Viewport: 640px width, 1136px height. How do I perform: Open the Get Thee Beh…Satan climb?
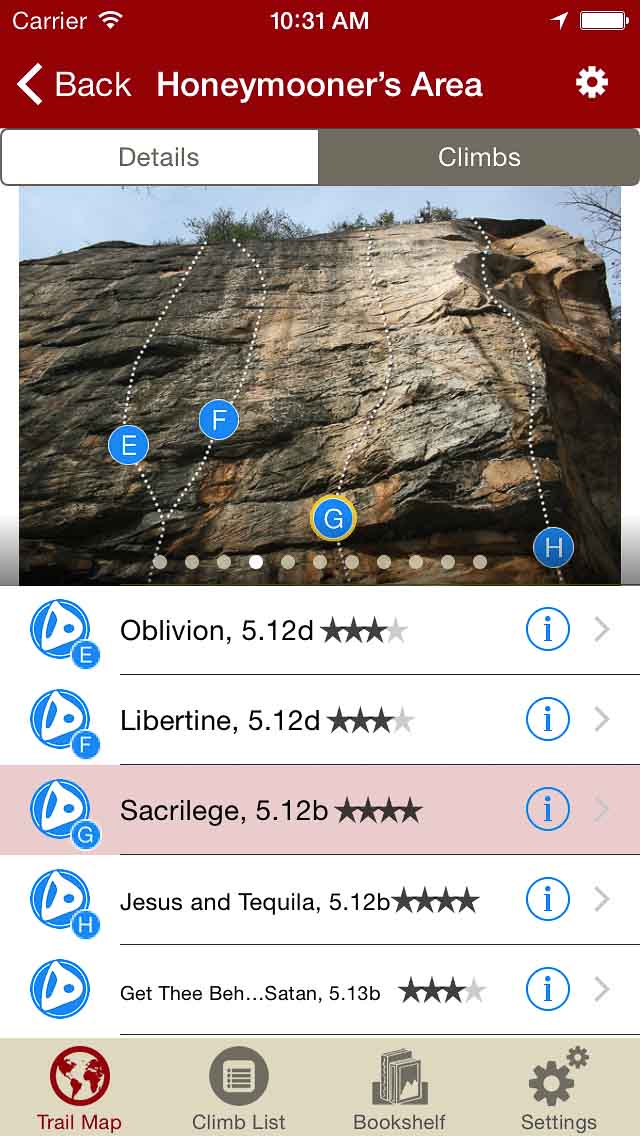[300, 992]
